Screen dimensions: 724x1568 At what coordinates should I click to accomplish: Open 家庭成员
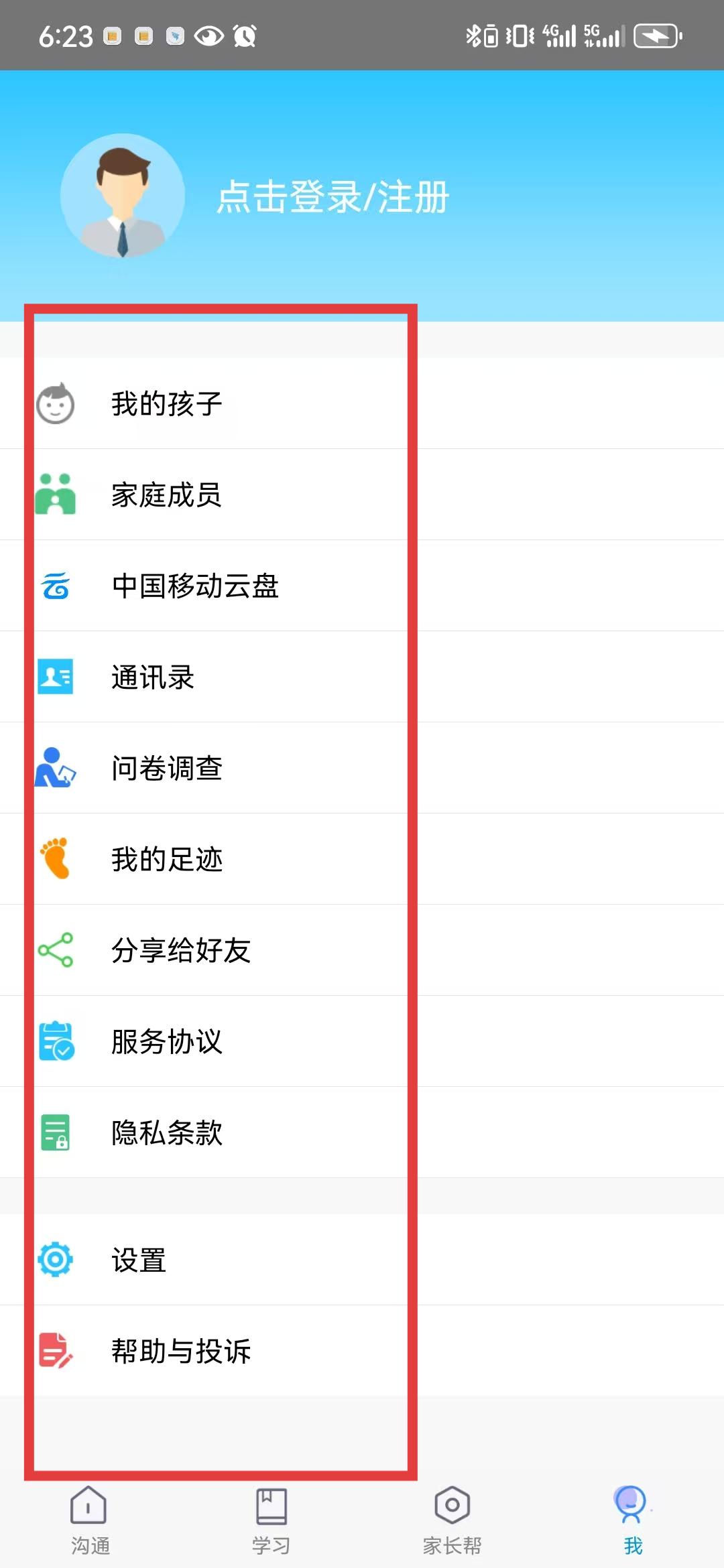[x=362, y=495]
